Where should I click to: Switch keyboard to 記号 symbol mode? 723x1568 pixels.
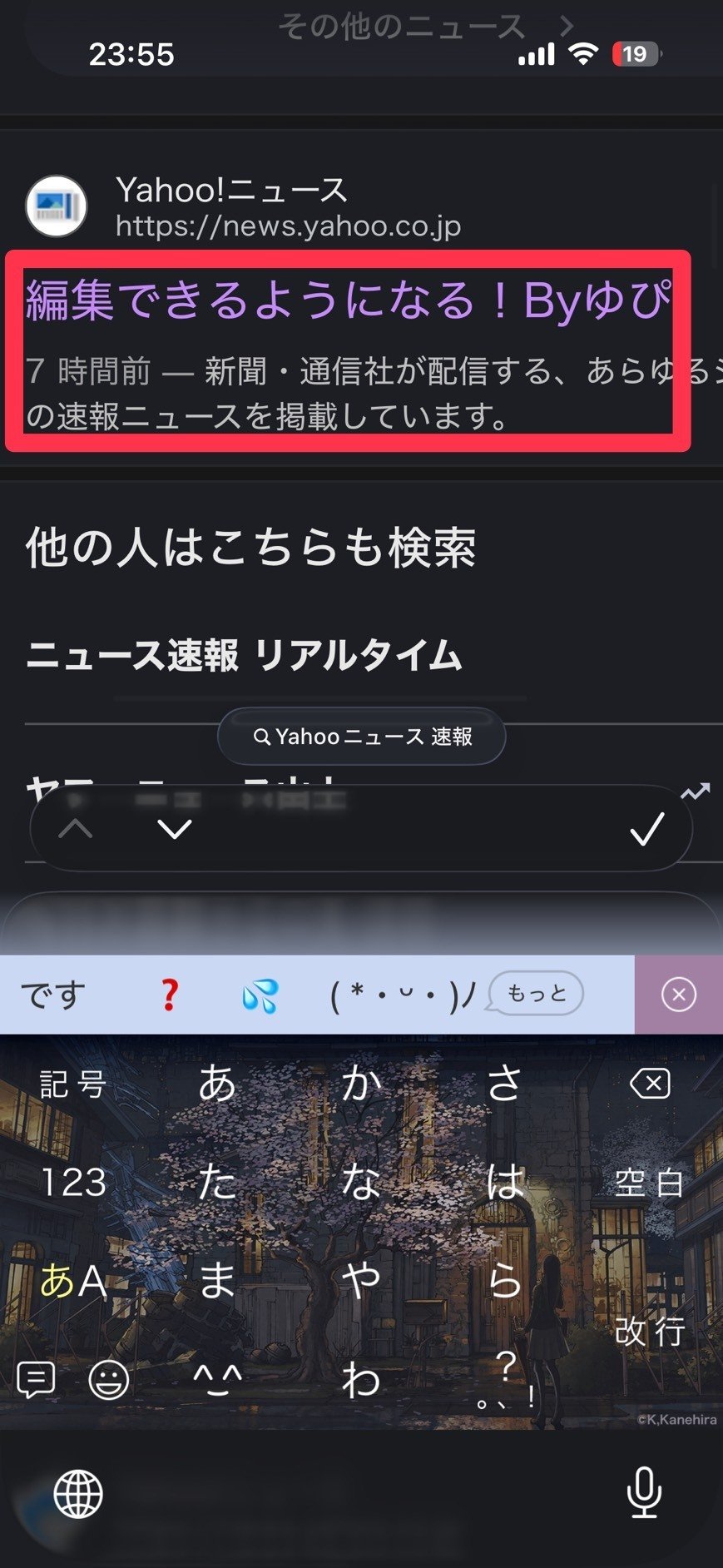tap(72, 1082)
